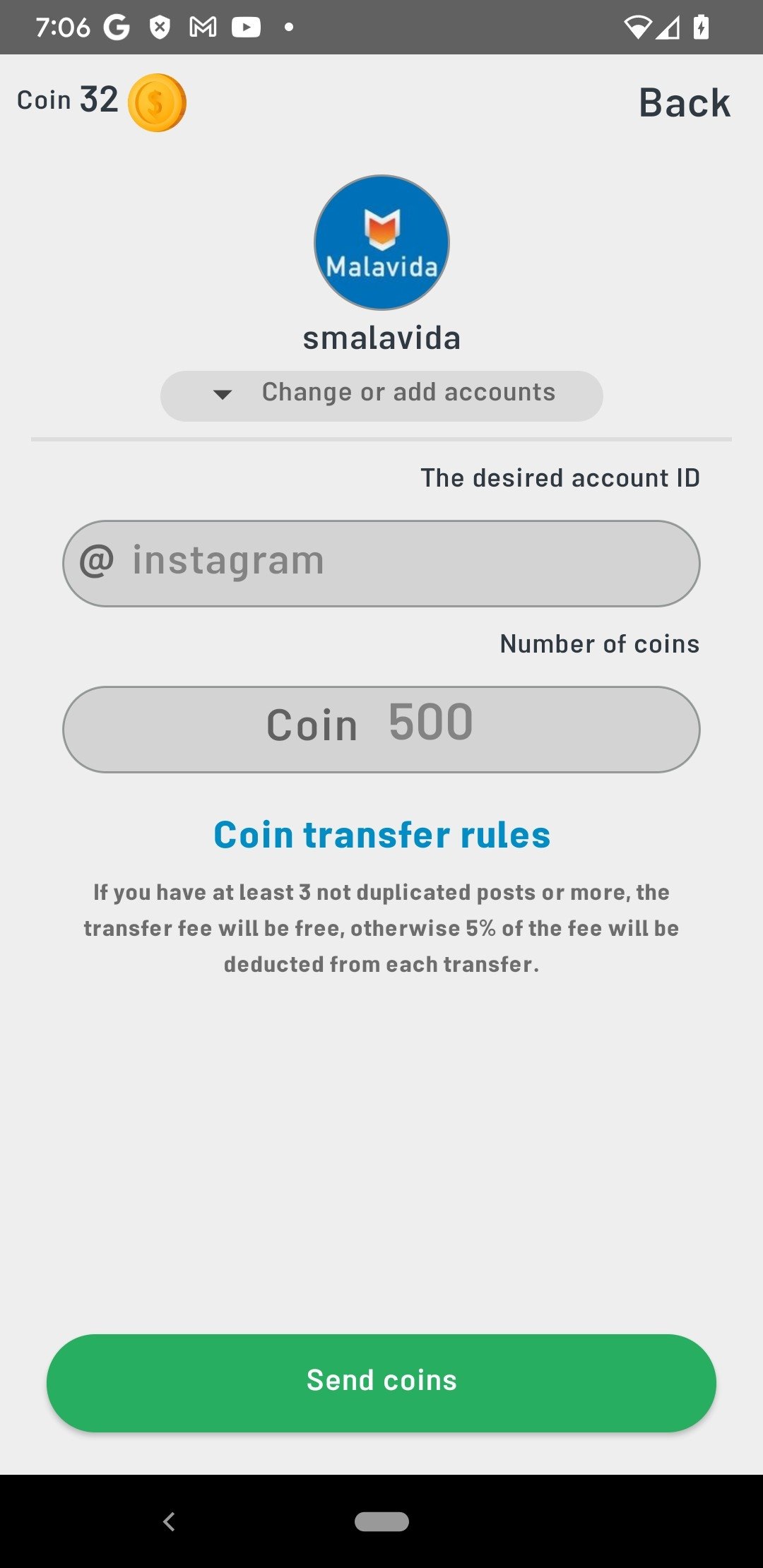Viewport: 763px width, 1568px height.
Task: Tap the gold coin balance icon
Action: coord(157,103)
